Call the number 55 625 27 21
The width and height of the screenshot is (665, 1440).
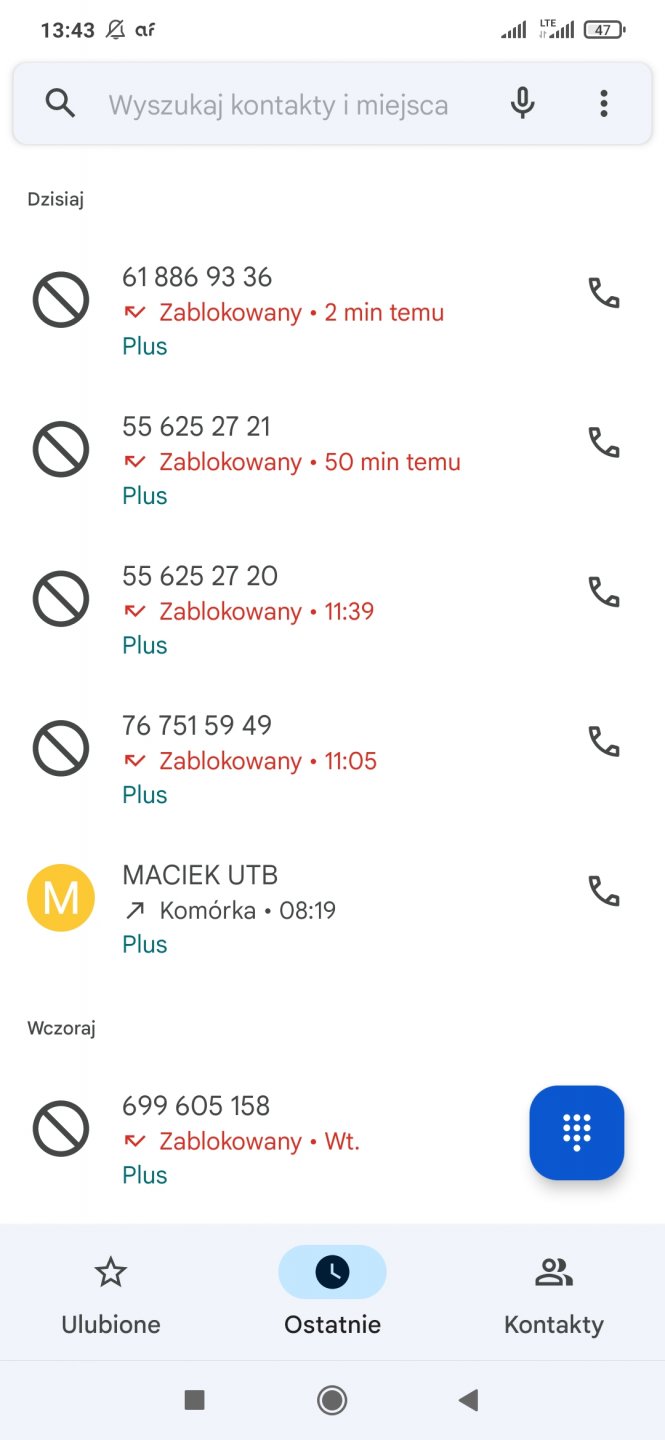[603, 442]
